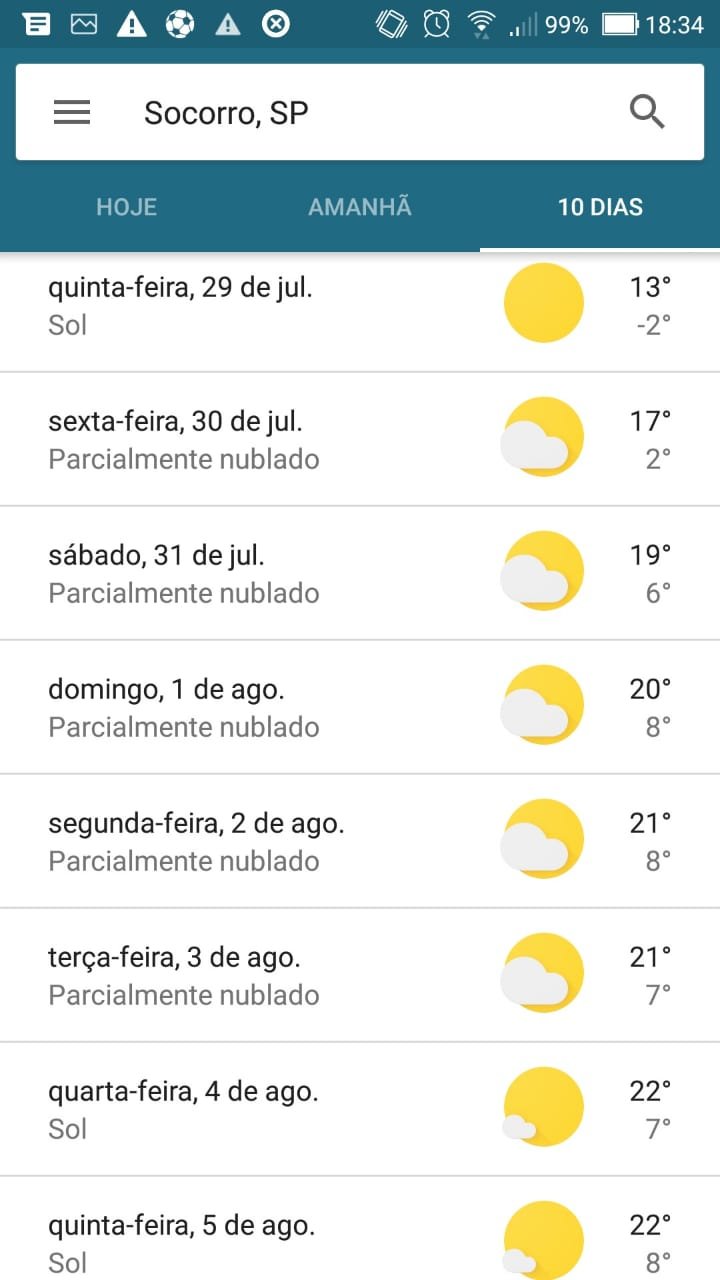The height and width of the screenshot is (1280, 720).
Task: Expand domingo, 1 de ago. forecast
Action: (x=360, y=707)
